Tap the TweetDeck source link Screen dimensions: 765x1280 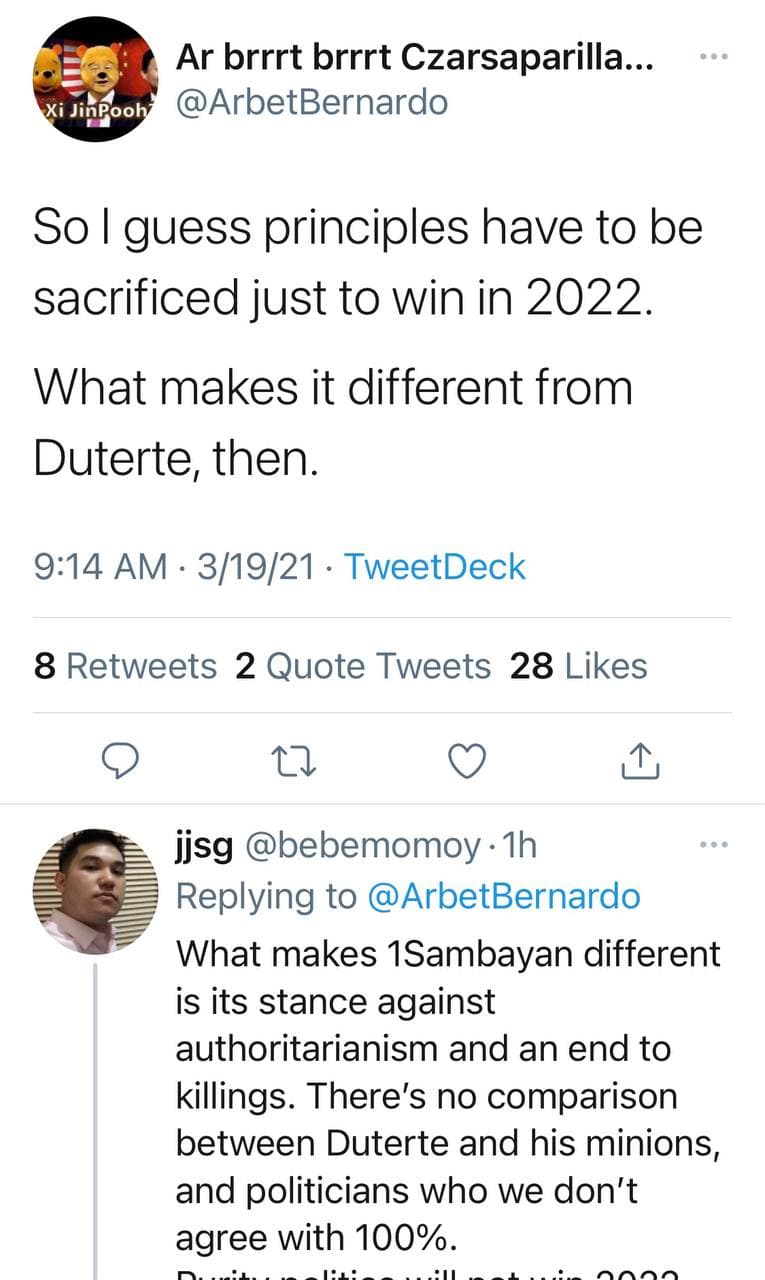tap(434, 567)
